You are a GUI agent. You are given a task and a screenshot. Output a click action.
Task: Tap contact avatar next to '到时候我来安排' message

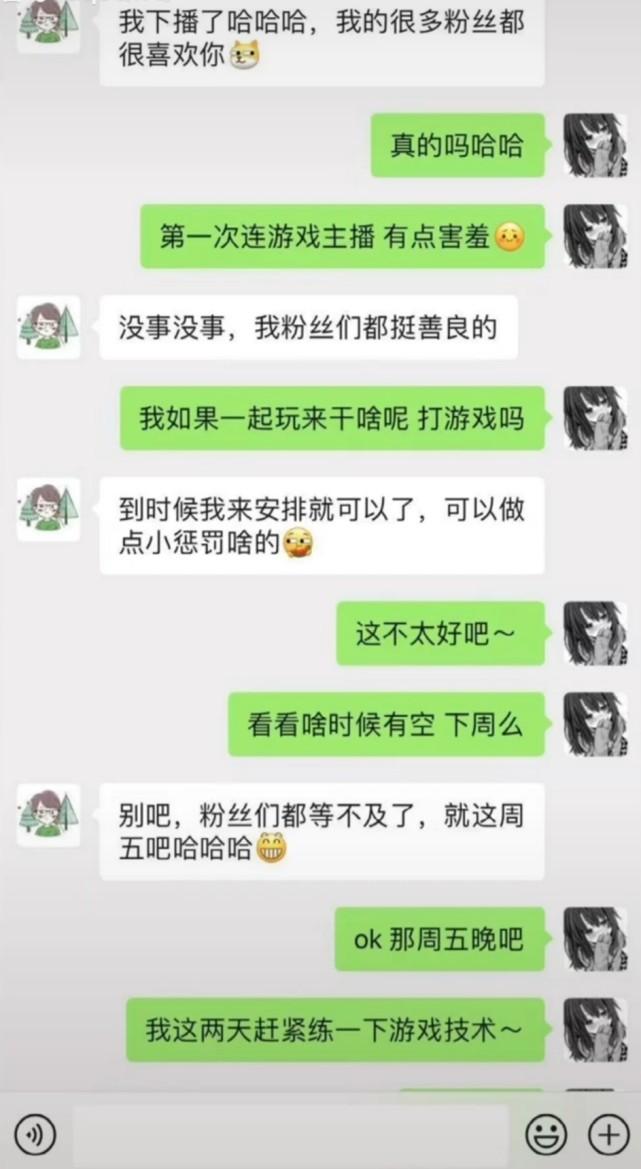point(48,509)
